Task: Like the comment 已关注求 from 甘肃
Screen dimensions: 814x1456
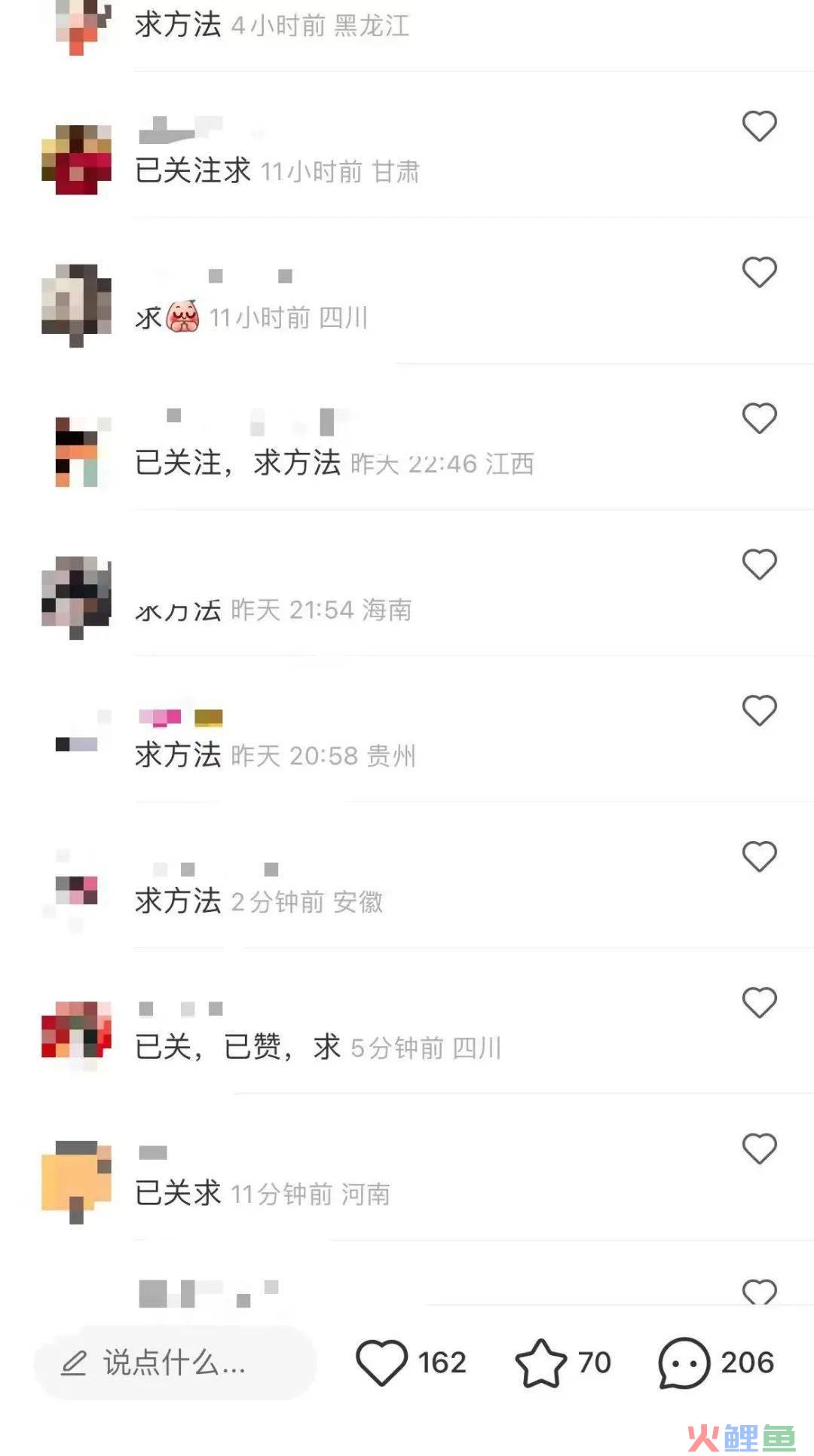Action: click(759, 126)
